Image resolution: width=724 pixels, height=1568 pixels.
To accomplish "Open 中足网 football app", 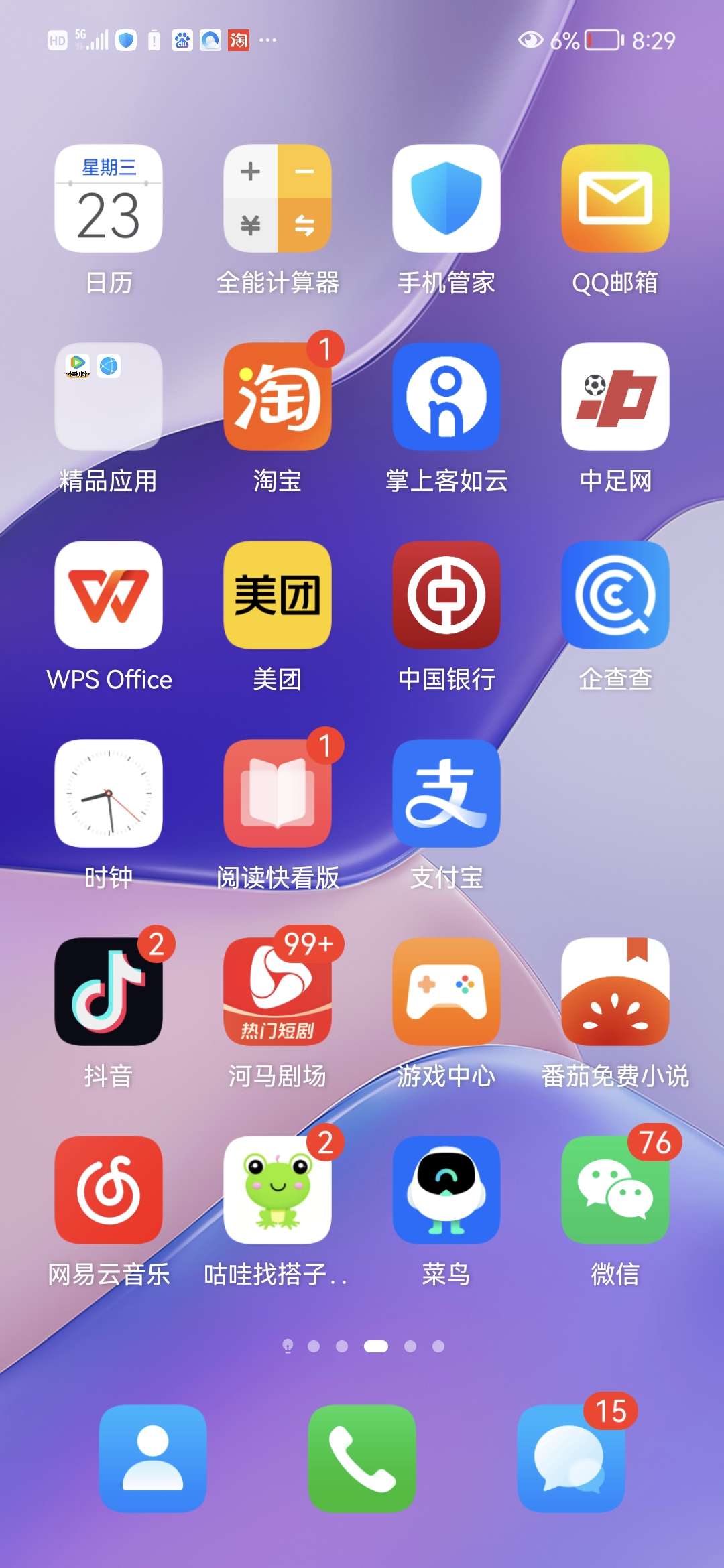I will [x=615, y=397].
